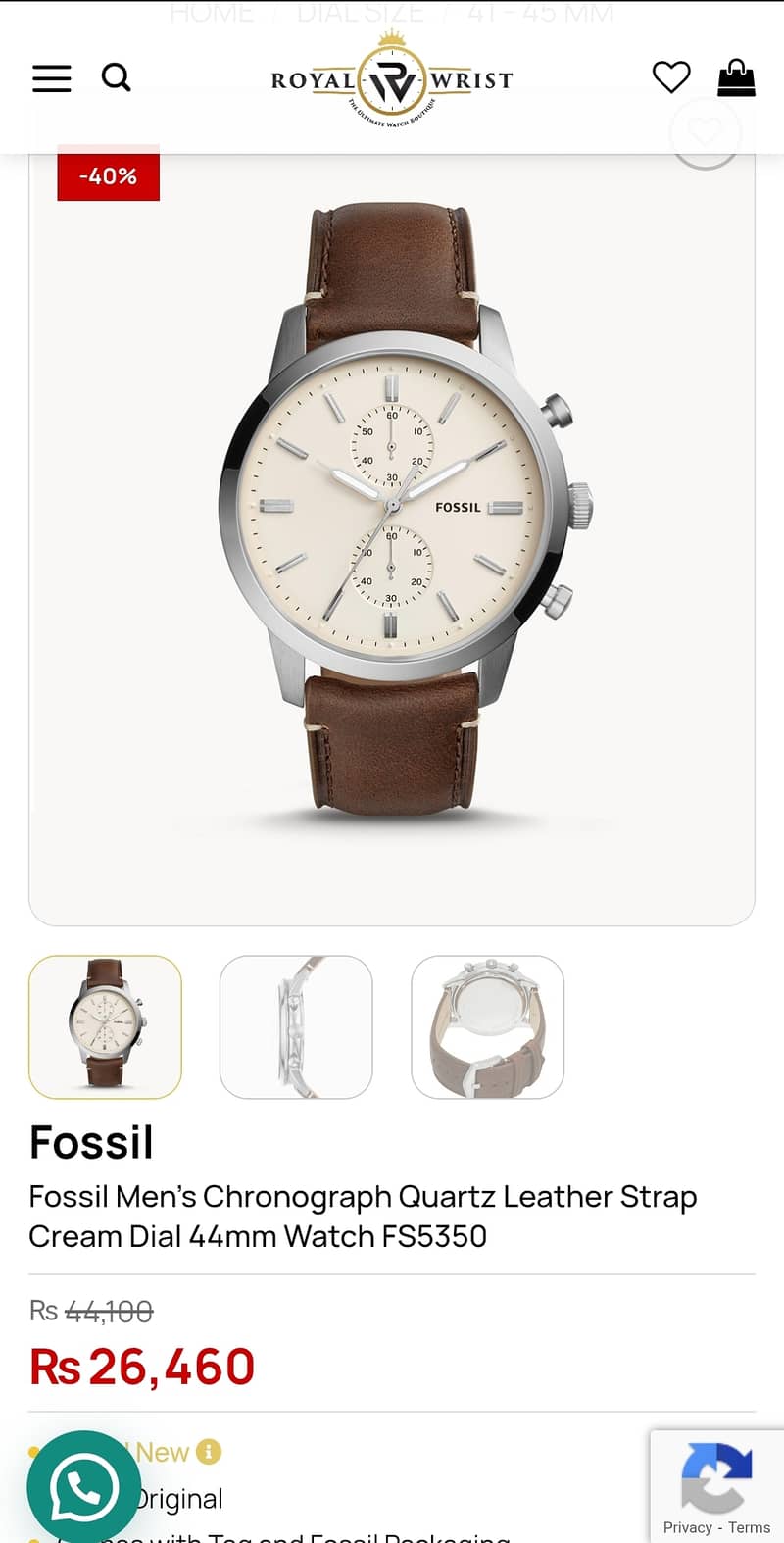Click the large Fossil watch product image
The height and width of the screenshot is (1543, 784).
[392, 510]
